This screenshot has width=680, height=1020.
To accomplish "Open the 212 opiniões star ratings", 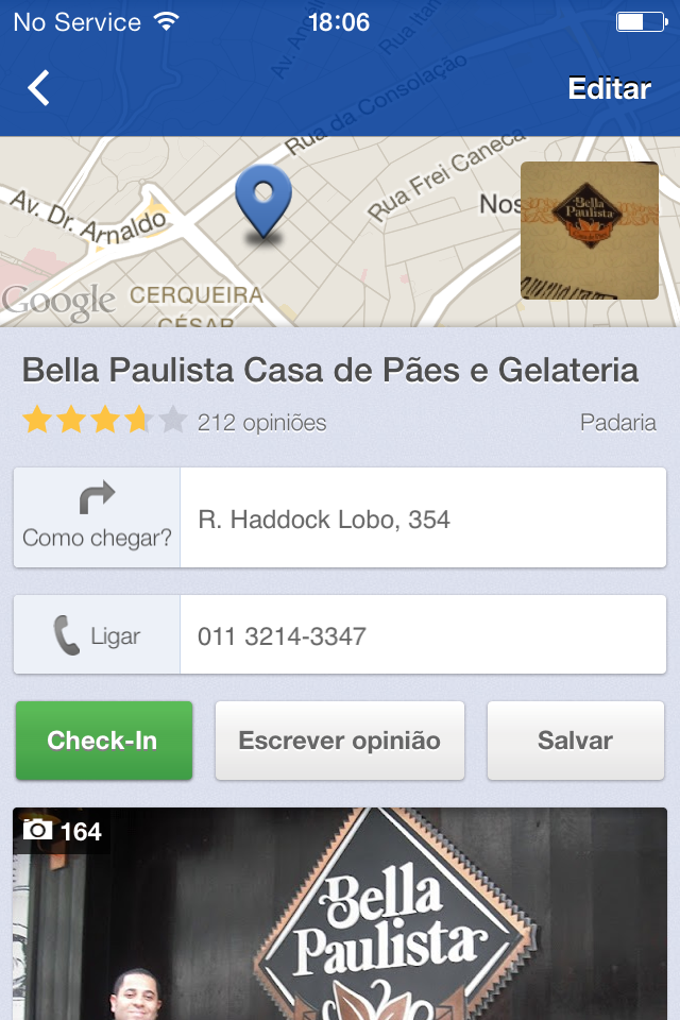I will pyautogui.click(x=174, y=422).
